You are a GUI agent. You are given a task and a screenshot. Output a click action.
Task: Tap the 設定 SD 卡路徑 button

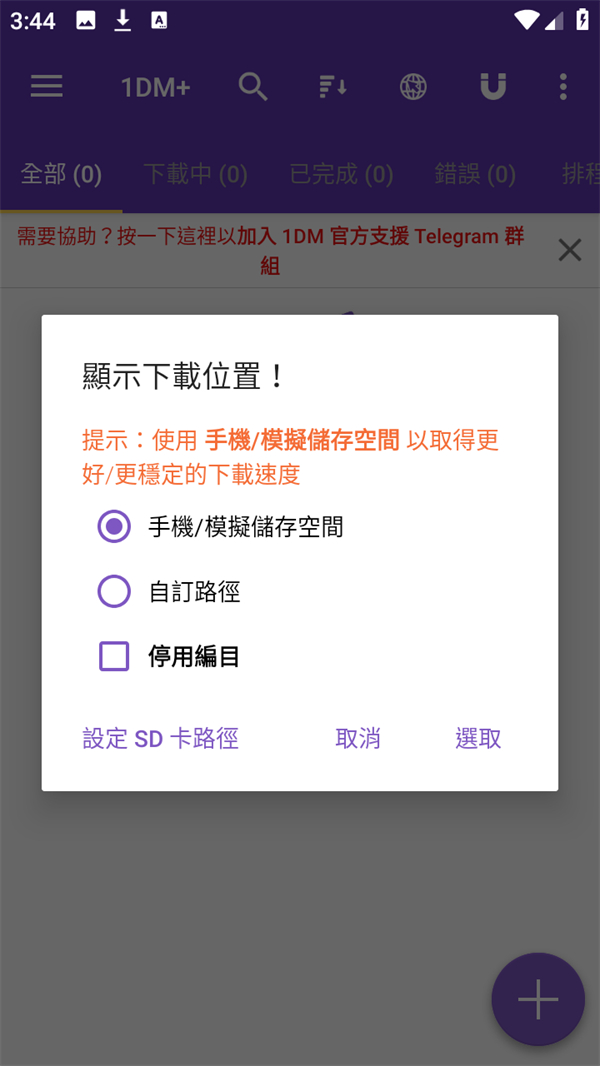pyautogui.click(x=160, y=739)
